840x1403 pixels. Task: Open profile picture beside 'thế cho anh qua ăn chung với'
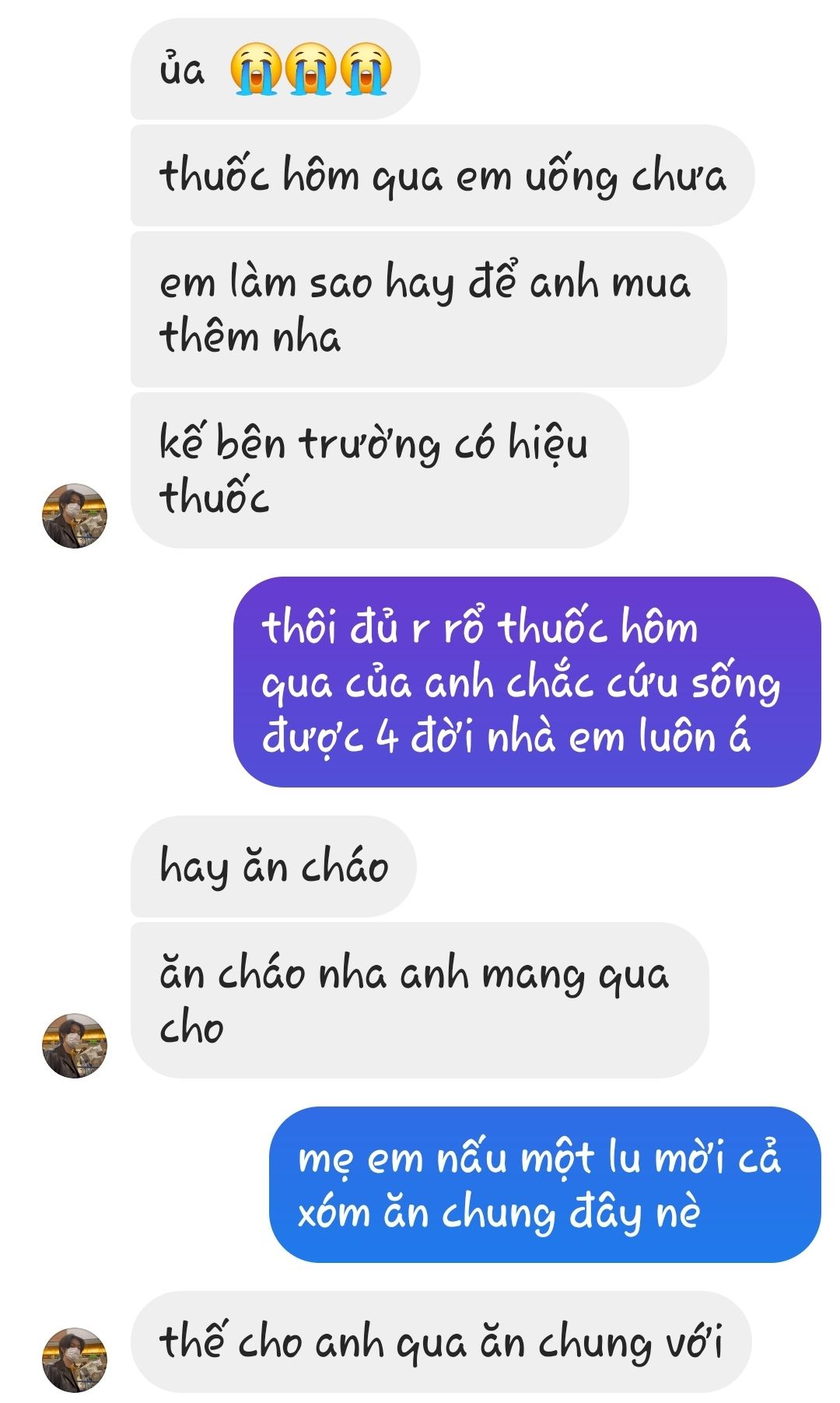[74, 1359]
